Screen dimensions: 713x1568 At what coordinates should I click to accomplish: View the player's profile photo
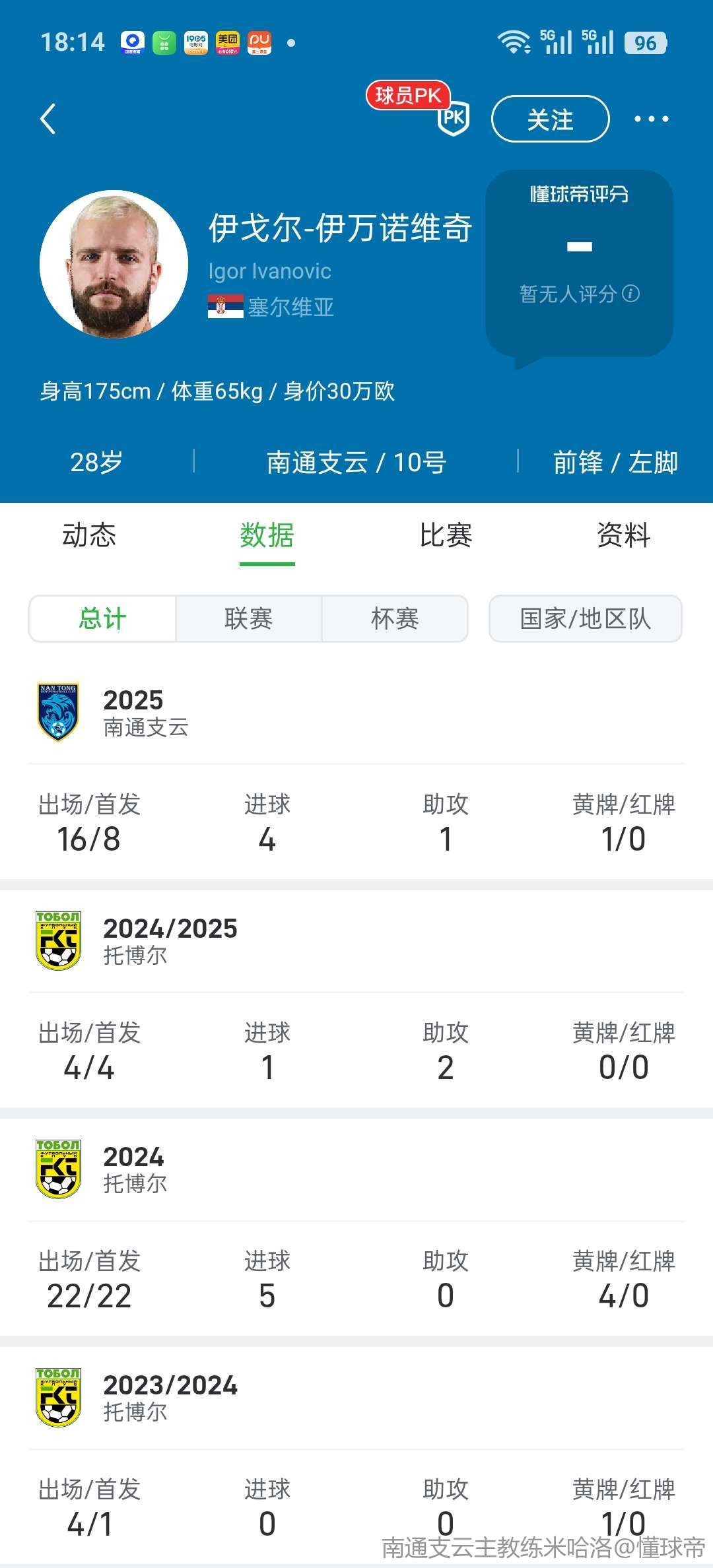[x=114, y=265]
